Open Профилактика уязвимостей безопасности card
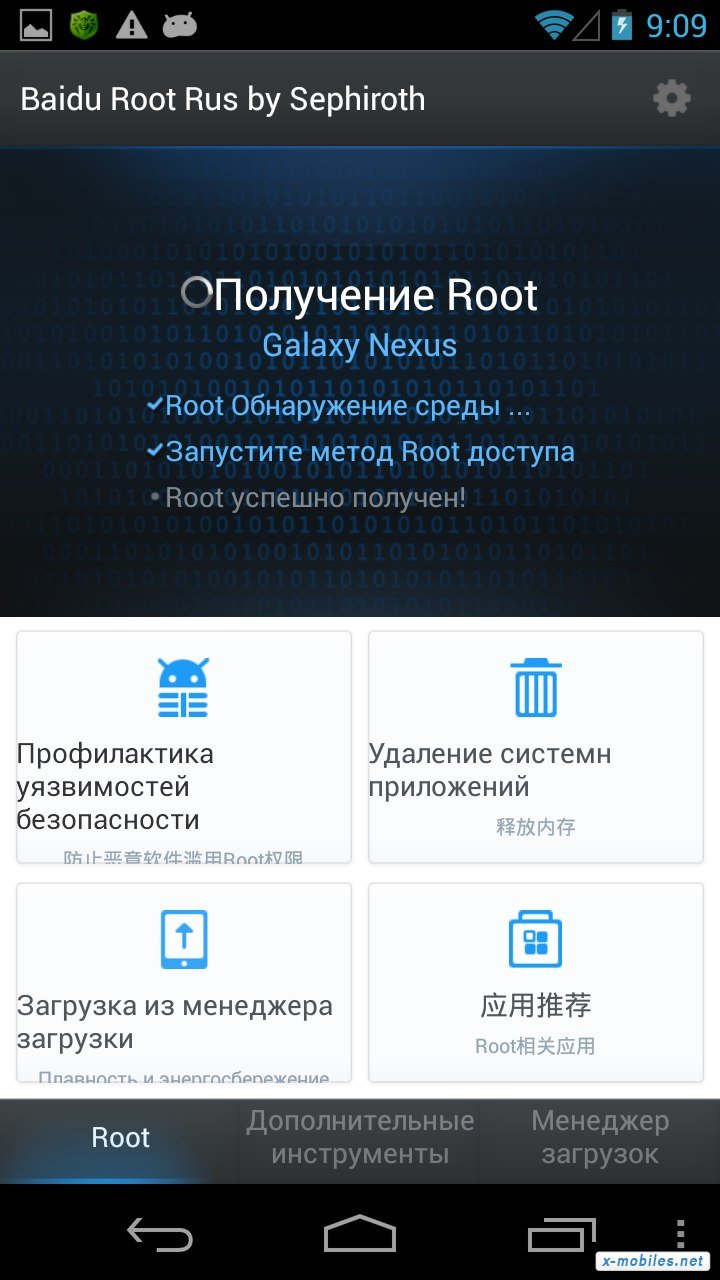This screenshot has height=1280, width=720. point(184,747)
